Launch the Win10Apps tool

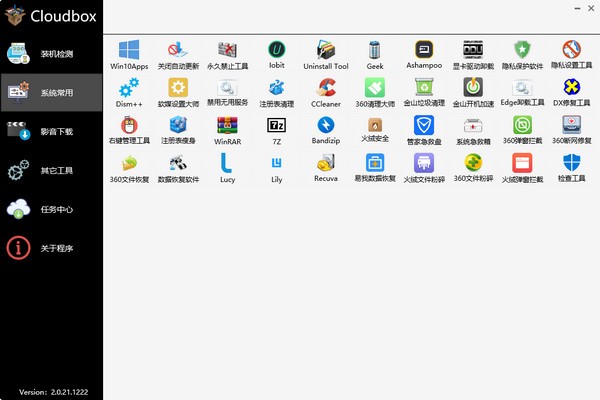tap(129, 53)
